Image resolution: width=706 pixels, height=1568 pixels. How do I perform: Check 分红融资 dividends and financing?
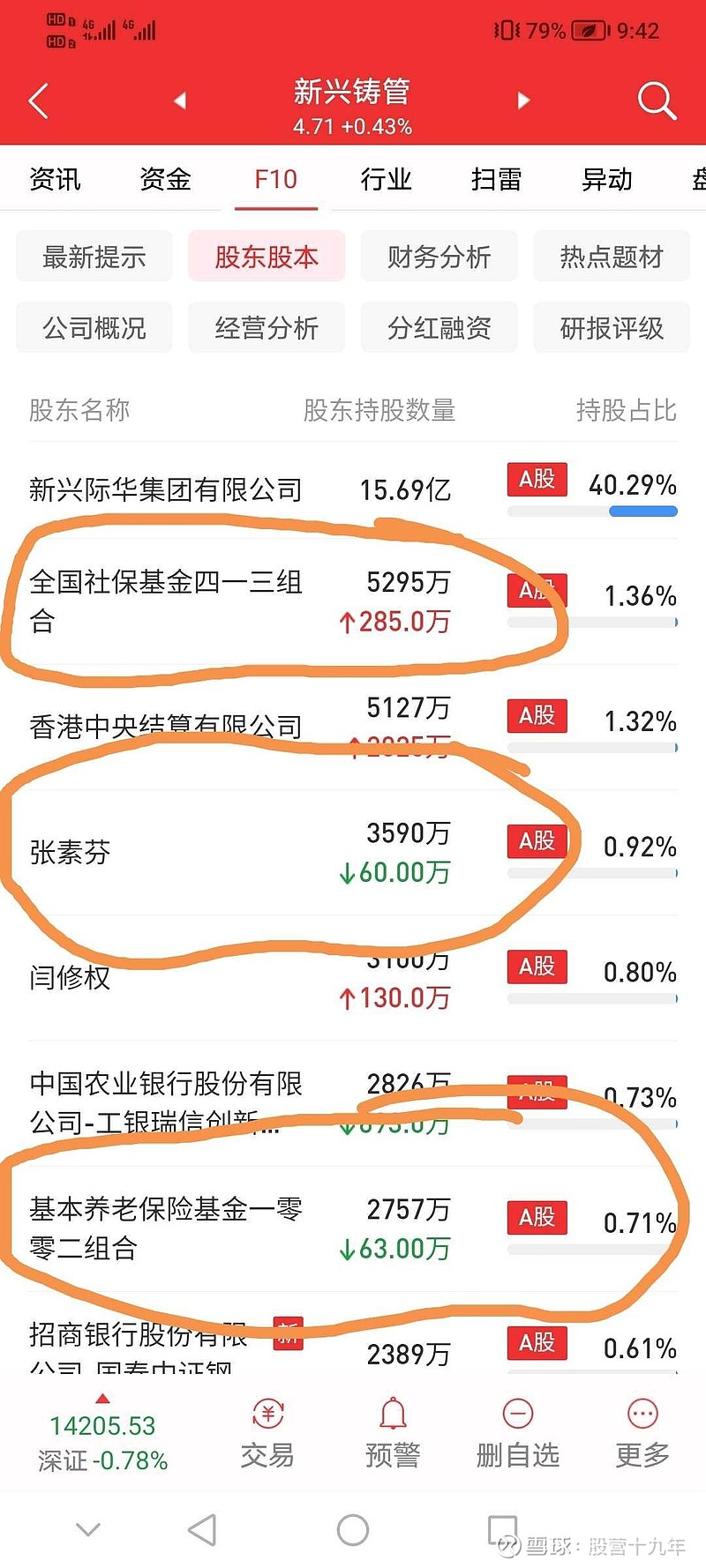439,326
